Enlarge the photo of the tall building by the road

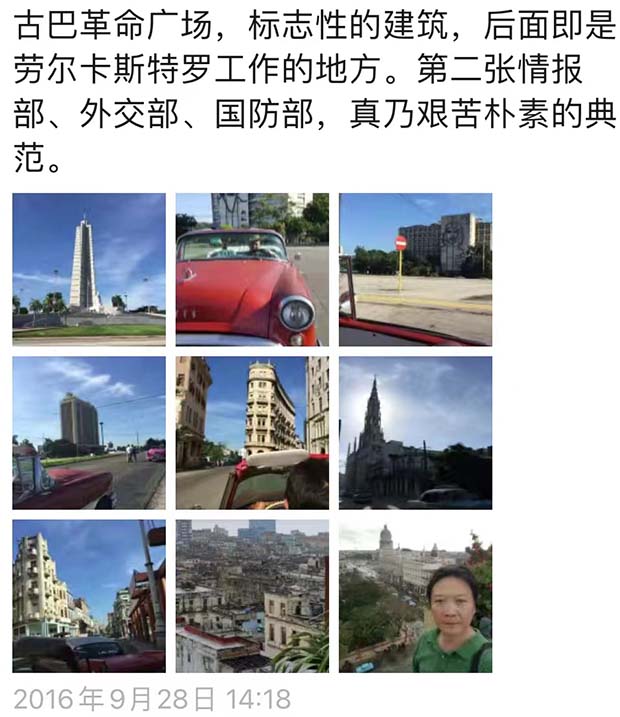tap(89, 432)
